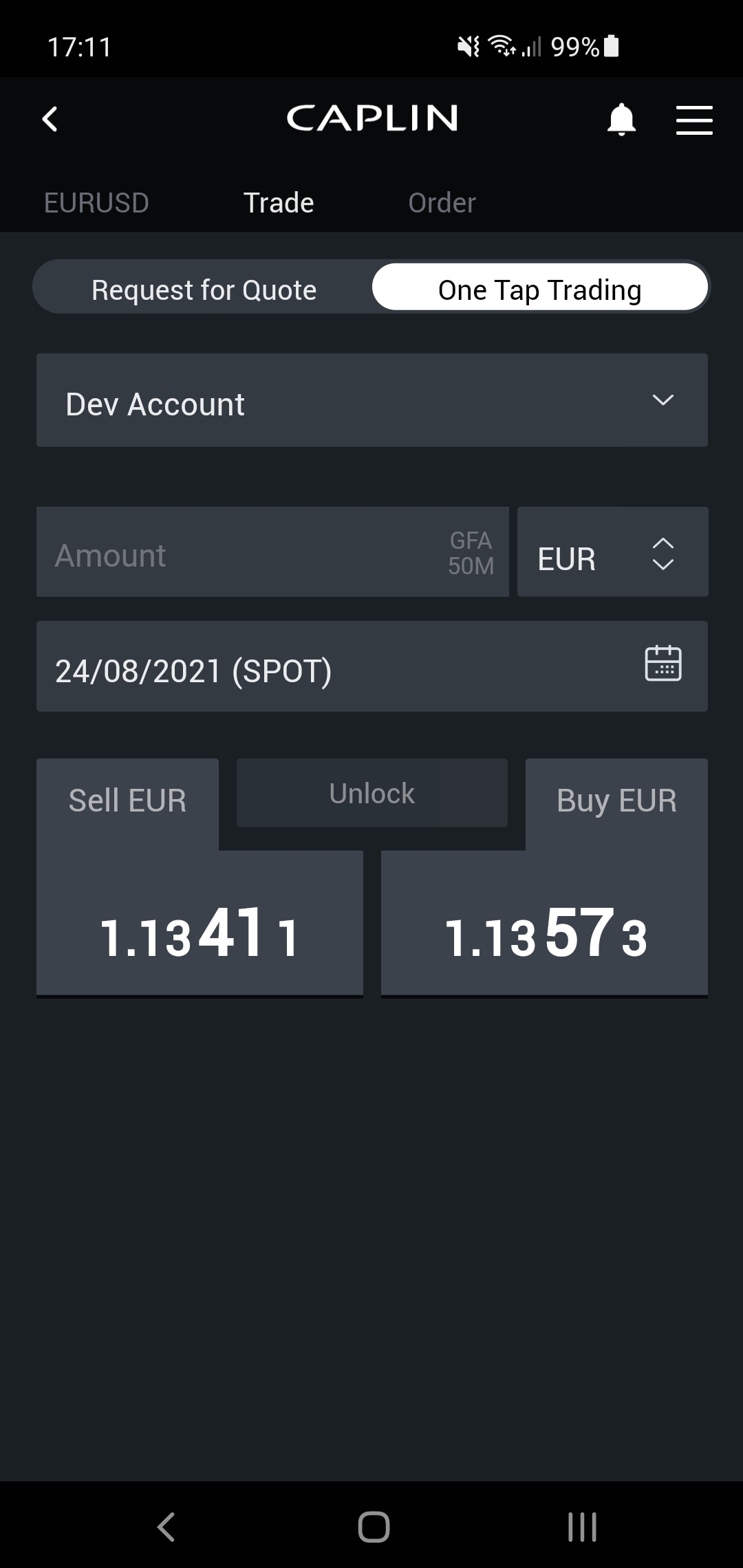Switch to the Order tab
This screenshot has width=743, height=1568.
(442, 203)
